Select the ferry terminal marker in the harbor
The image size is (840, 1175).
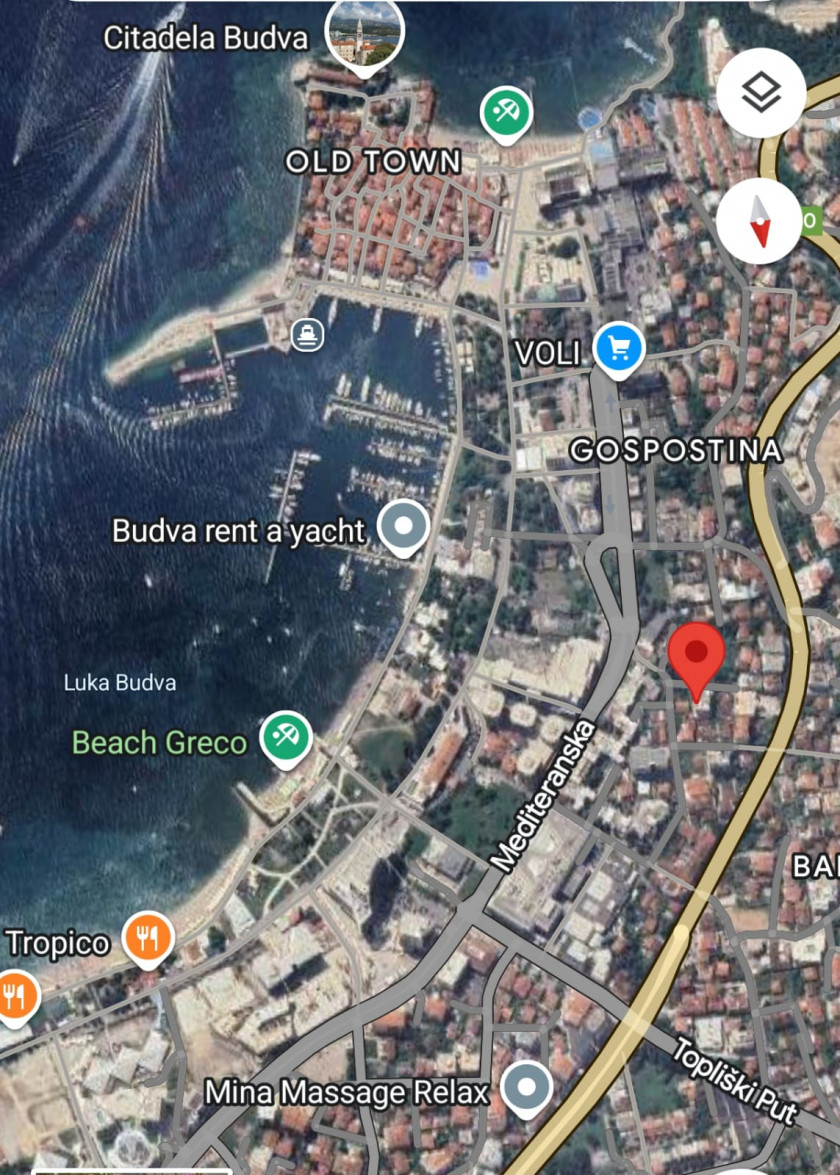308,334
